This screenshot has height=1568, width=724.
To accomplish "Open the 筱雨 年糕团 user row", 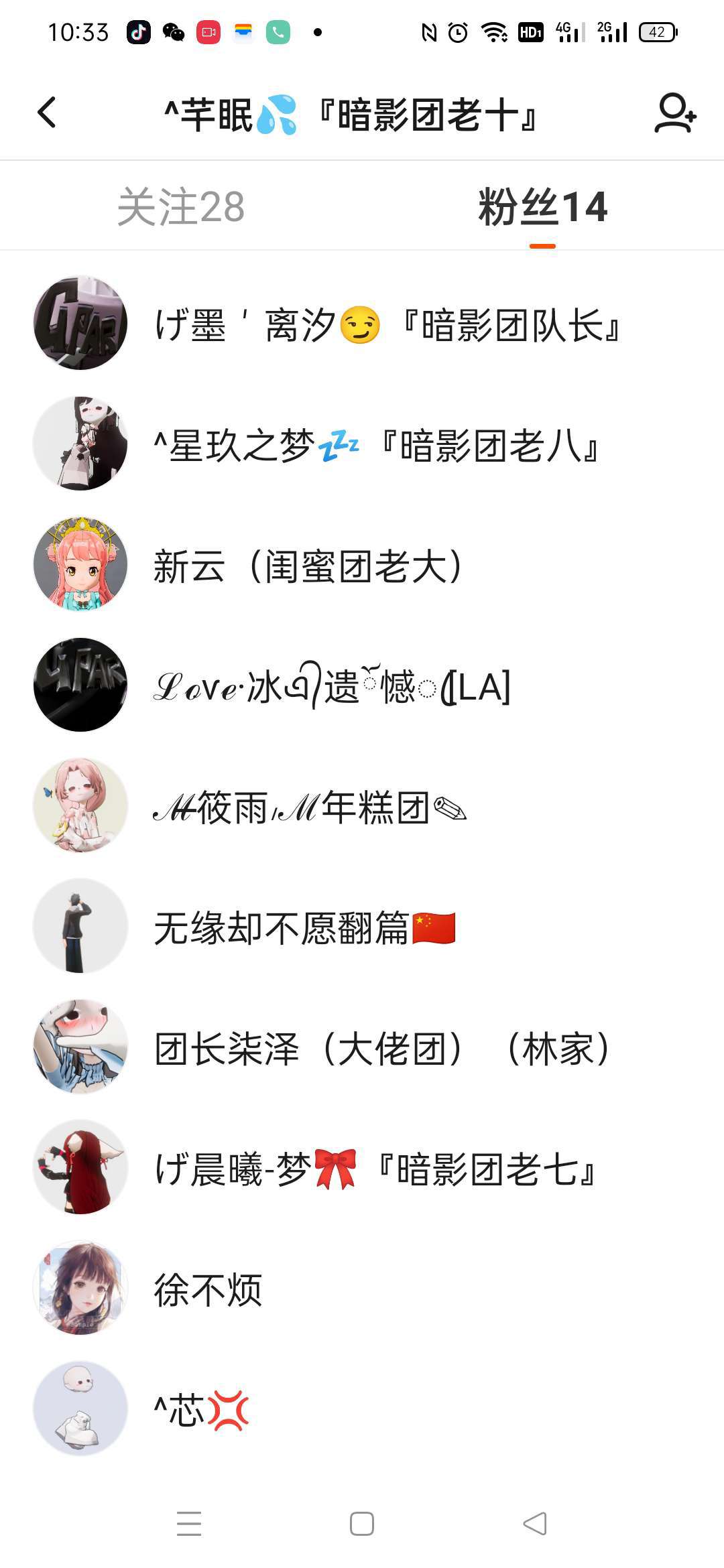I will point(362,805).
